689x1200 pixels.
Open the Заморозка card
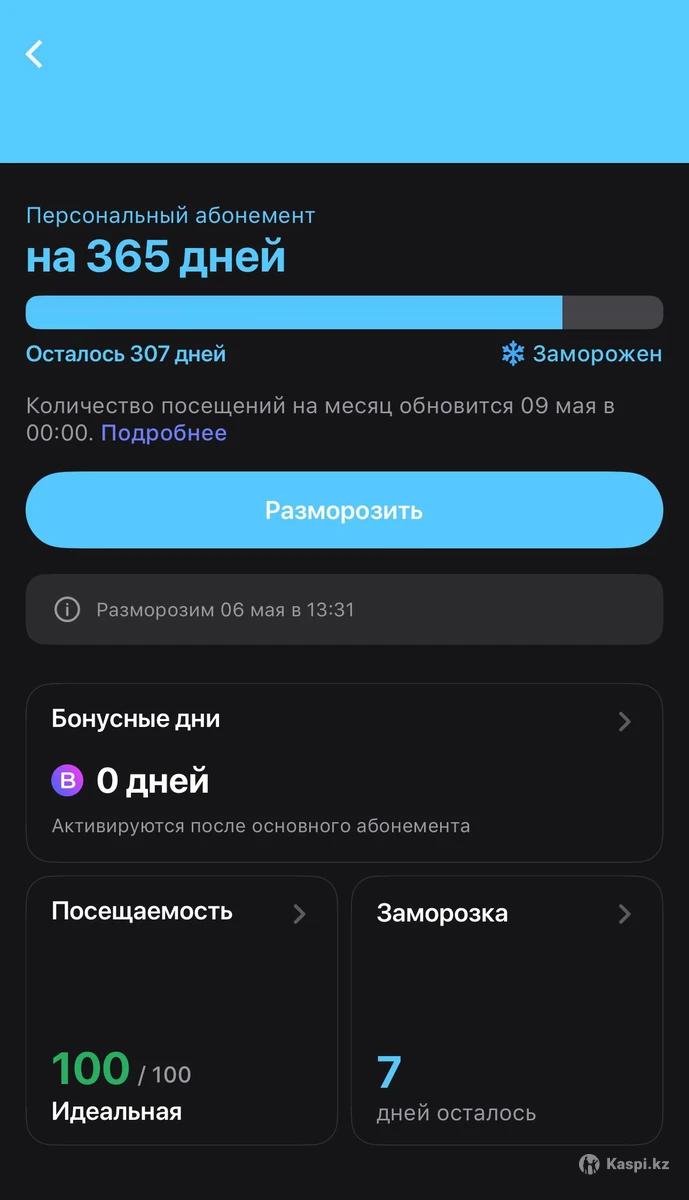(x=507, y=1010)
